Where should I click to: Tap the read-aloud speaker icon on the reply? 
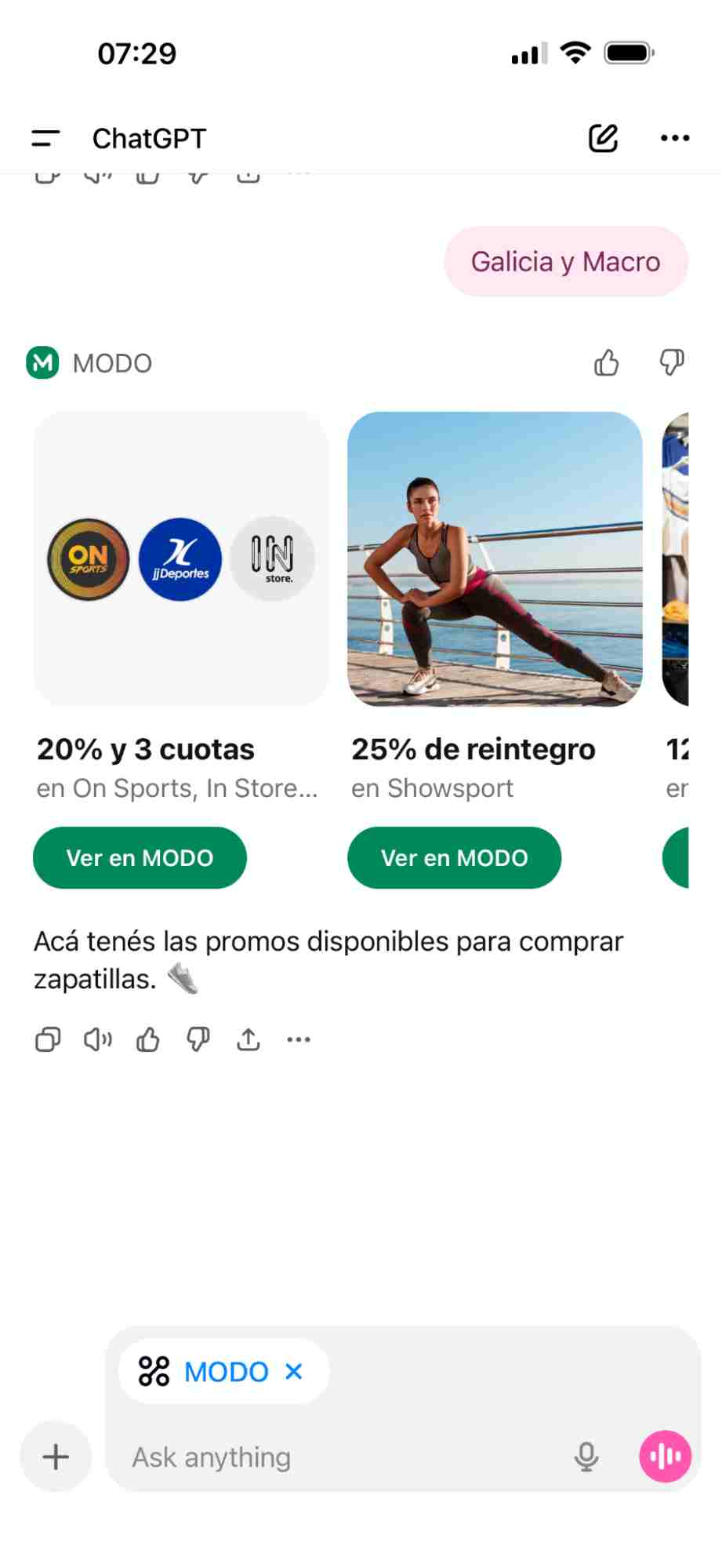pos(97,1039)
